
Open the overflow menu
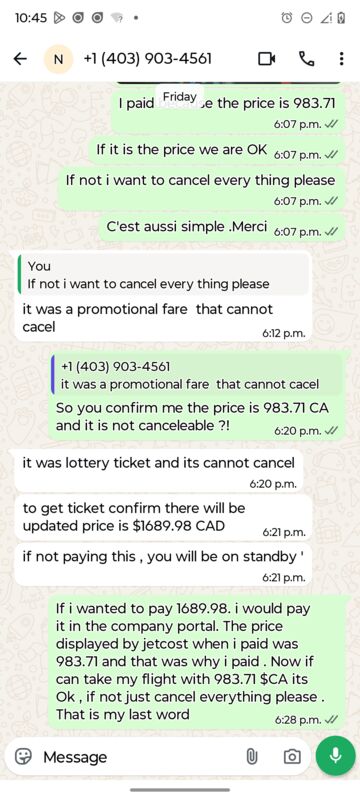point(341,59)
